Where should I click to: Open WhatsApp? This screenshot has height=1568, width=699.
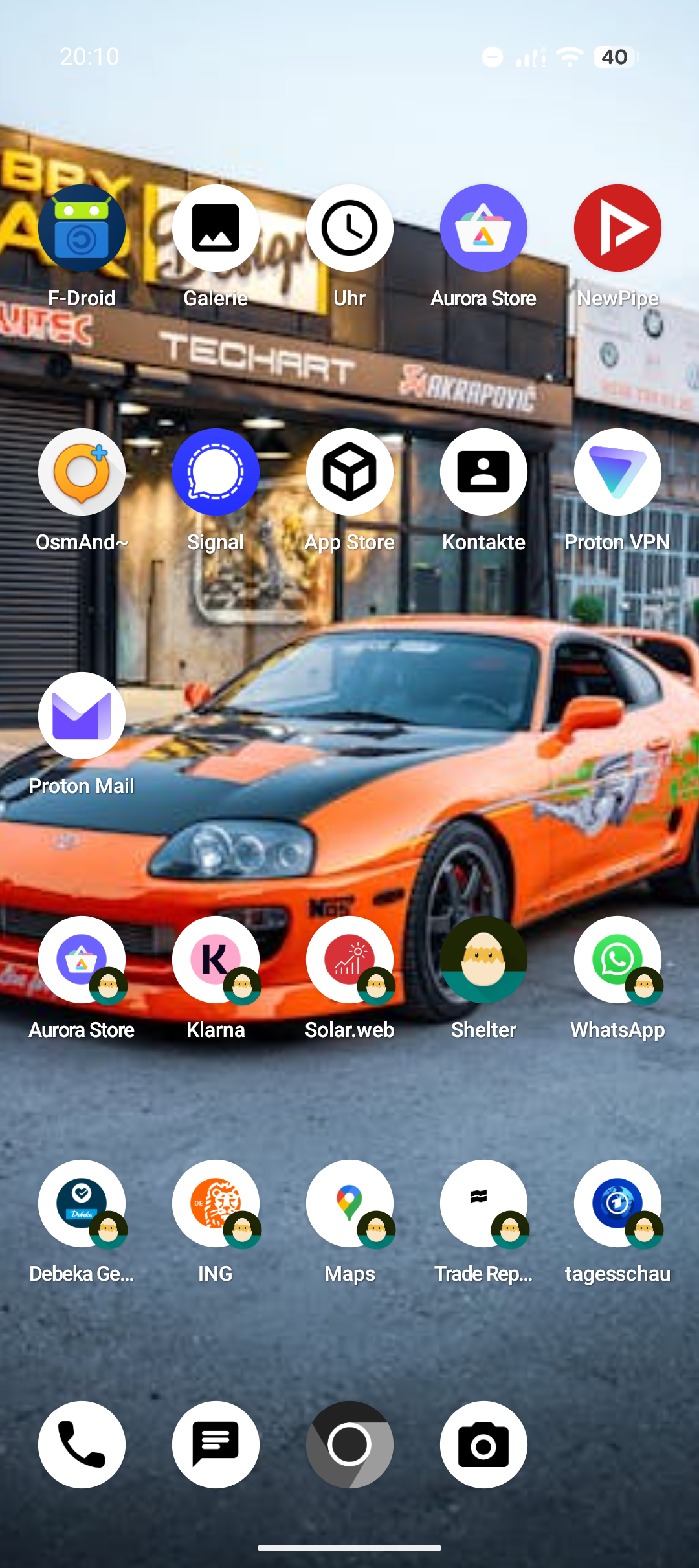(x=617, y=960)
